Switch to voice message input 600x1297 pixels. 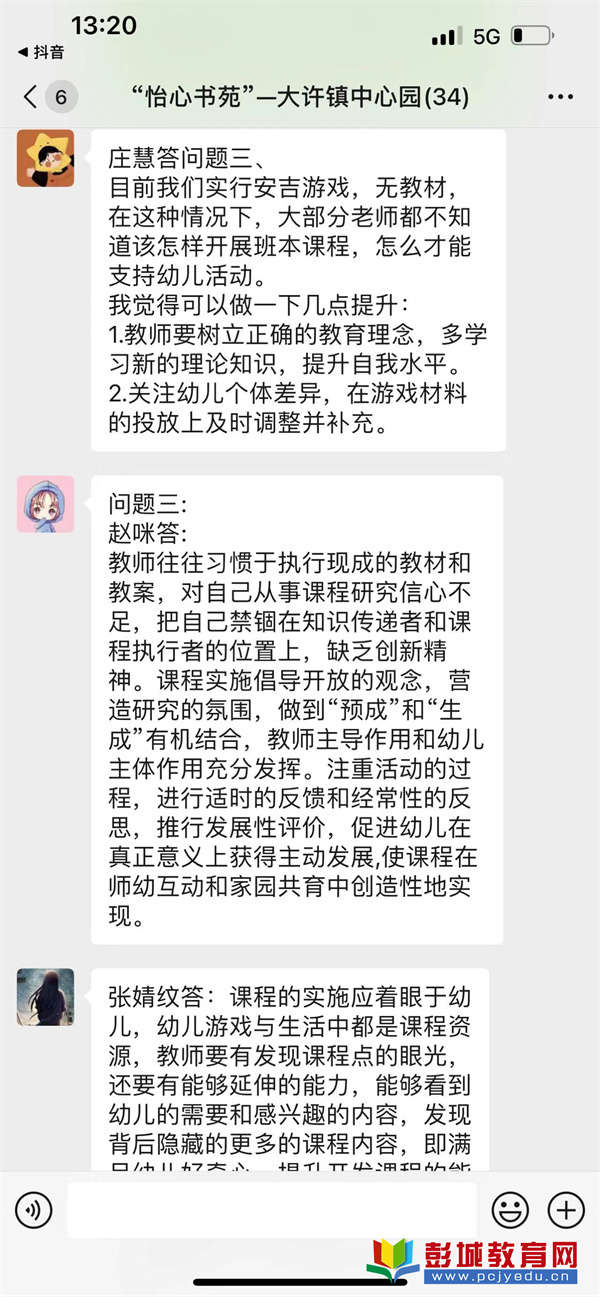click(33, 1210)
